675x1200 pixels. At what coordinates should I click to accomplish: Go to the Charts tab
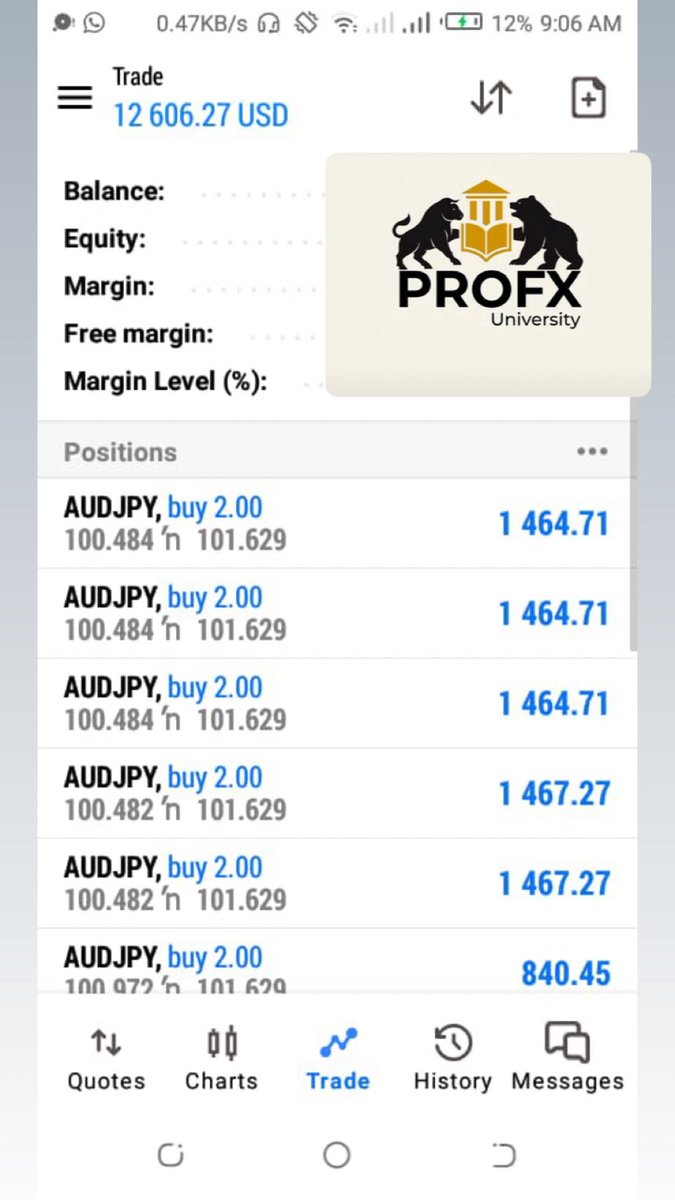tap(221, 1059)
